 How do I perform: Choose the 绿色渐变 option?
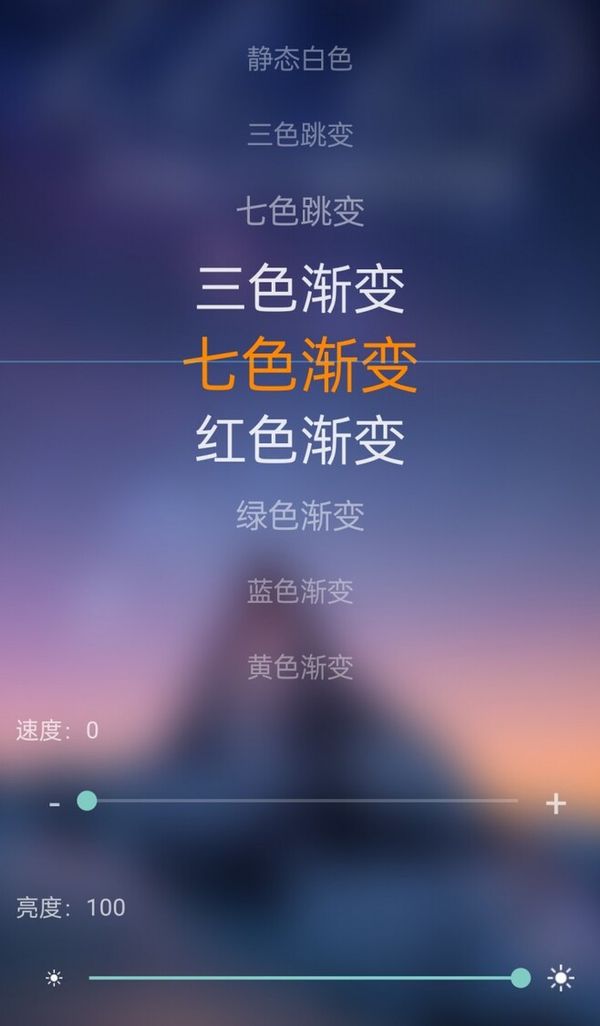coord(300,516)
